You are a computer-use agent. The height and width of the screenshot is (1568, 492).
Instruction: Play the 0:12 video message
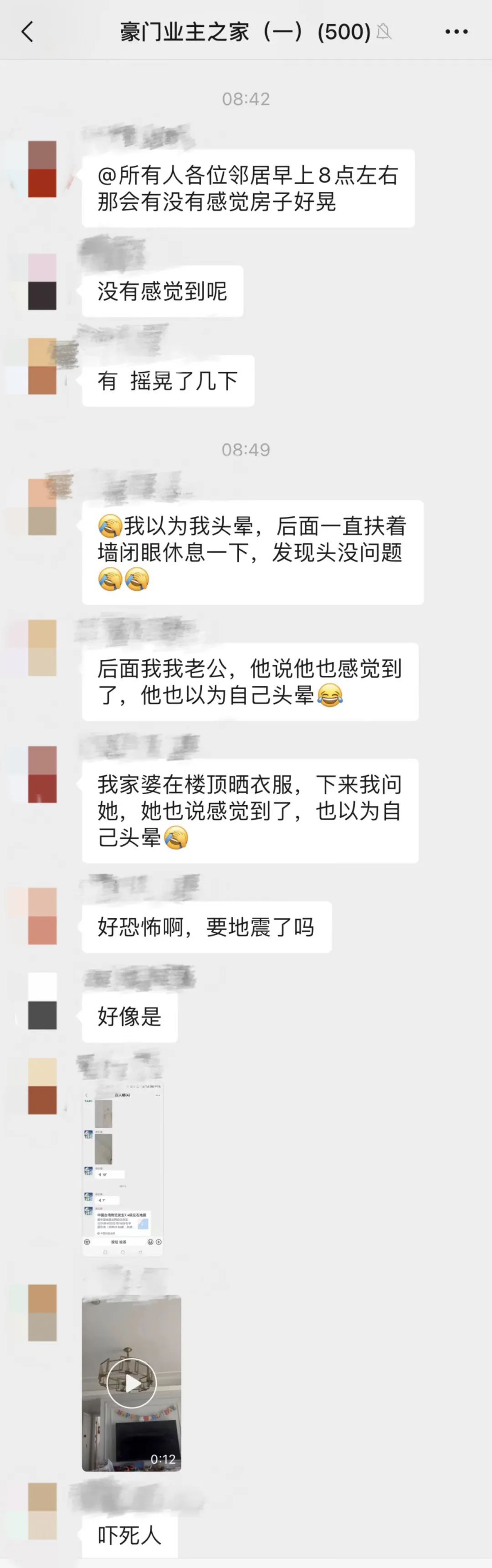pos(131,1383)
